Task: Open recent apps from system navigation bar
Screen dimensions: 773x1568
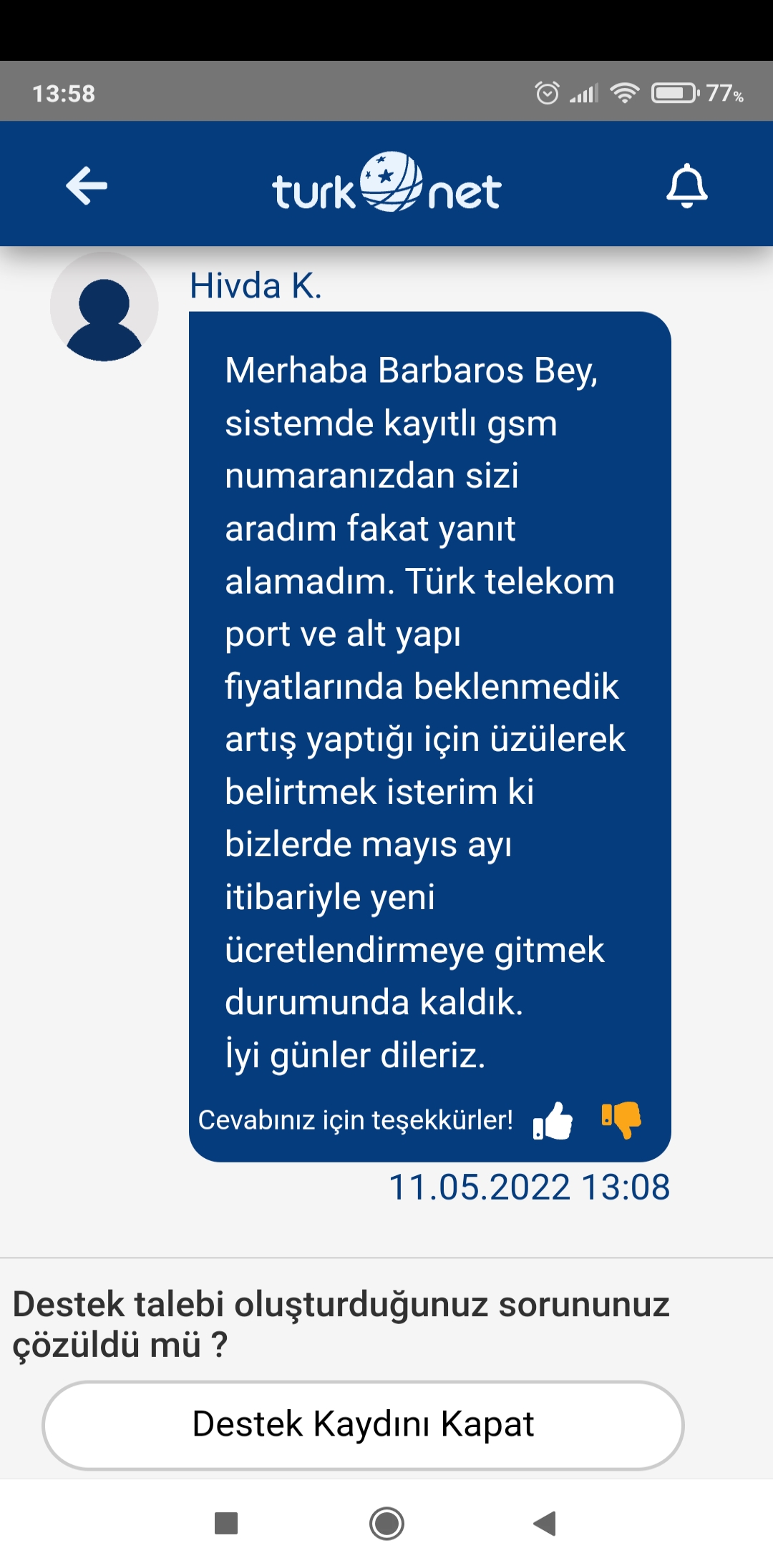Action: coord(226,1523)
